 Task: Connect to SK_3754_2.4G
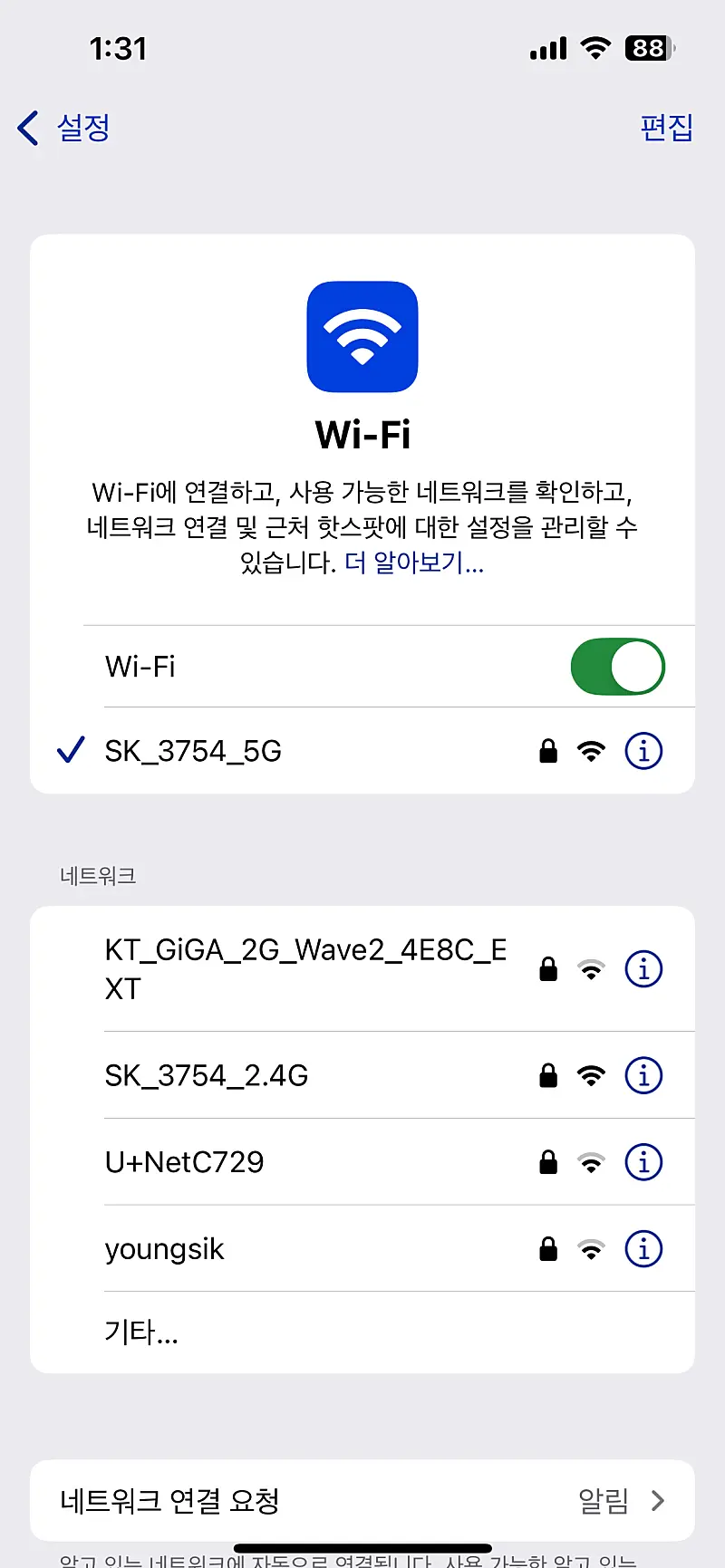point(207,1075)
